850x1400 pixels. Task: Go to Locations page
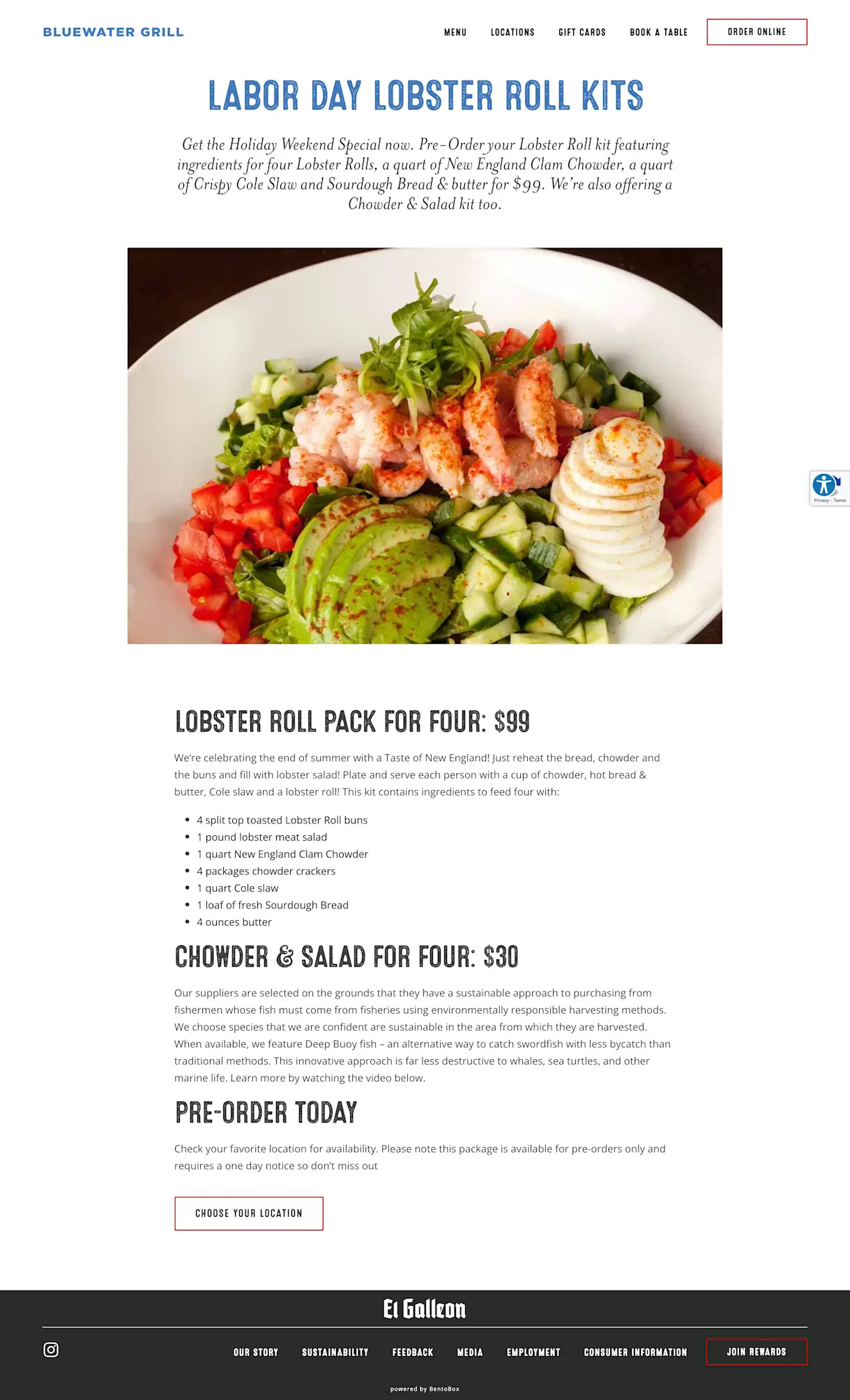point(513,32)
